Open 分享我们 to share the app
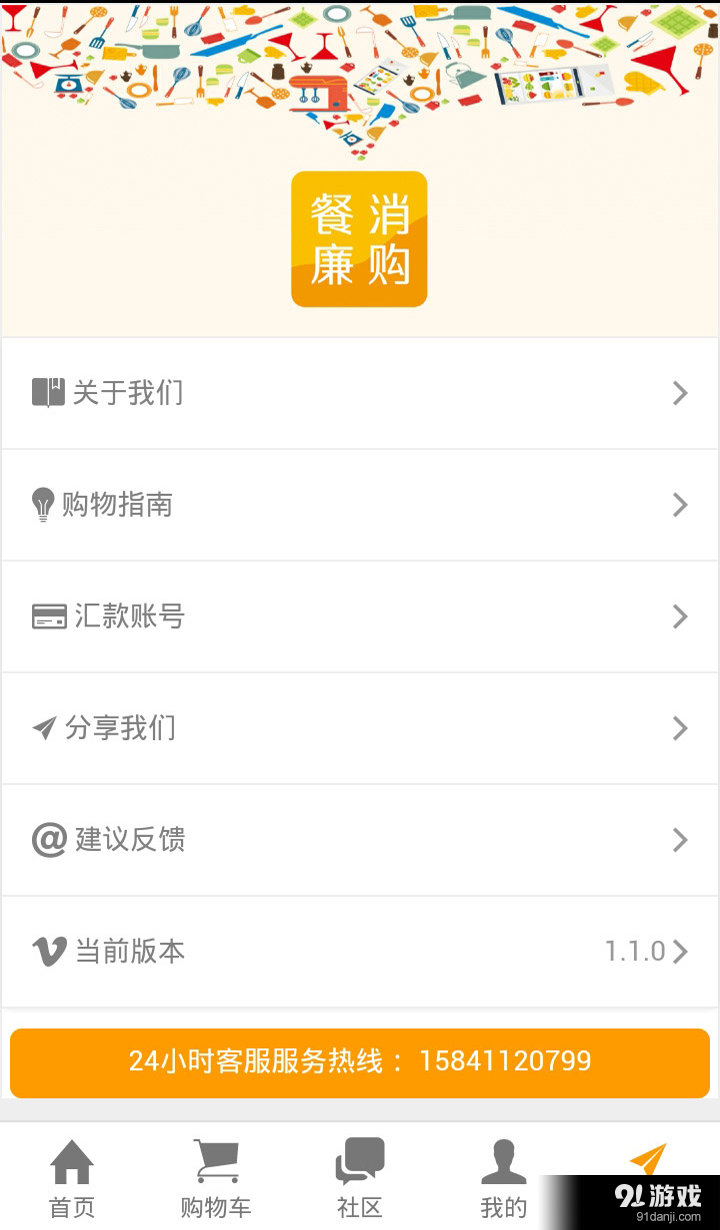The image size is (720, 1230). pos(360,729)
